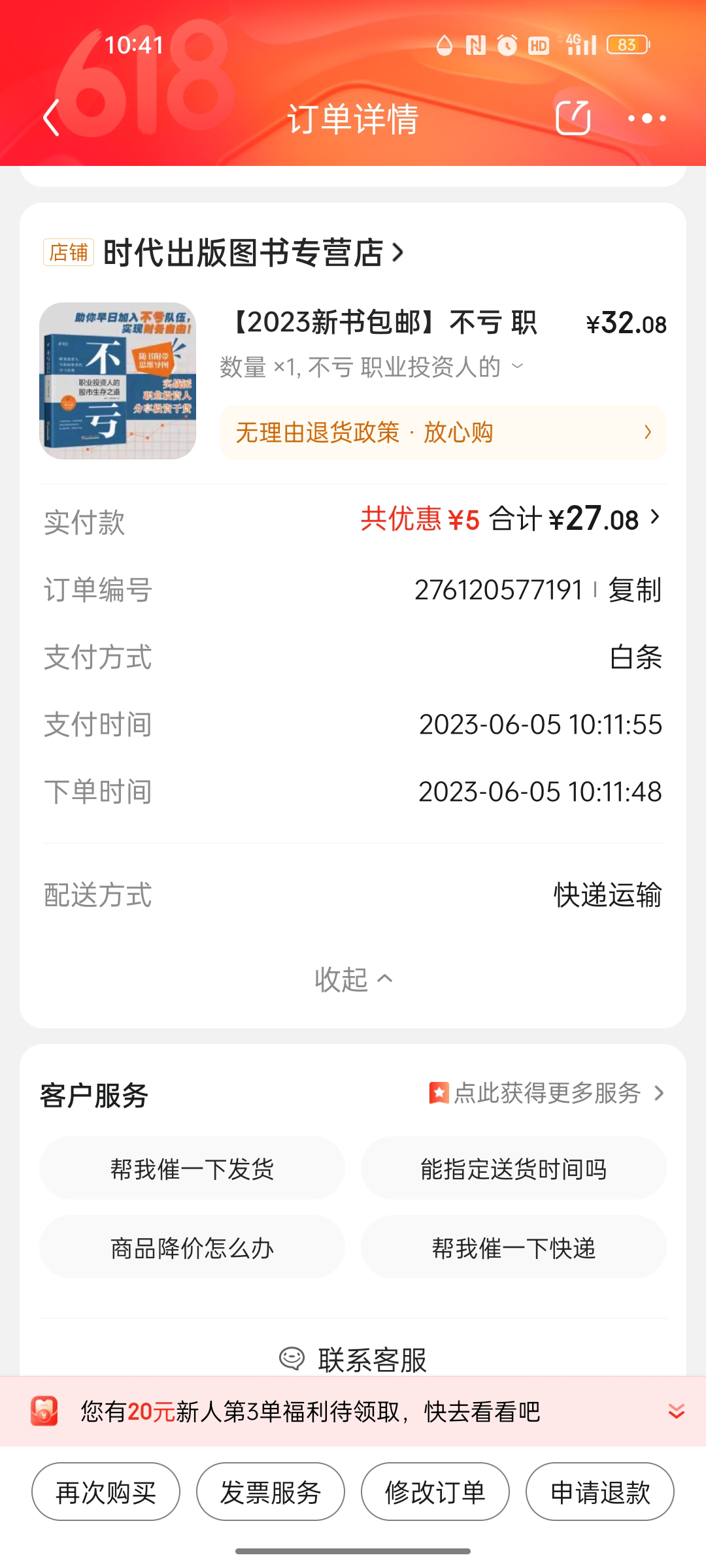Select the 帮我催一下发货 chip
This screenshot has width=706, height=1568.
point(192,1169)
